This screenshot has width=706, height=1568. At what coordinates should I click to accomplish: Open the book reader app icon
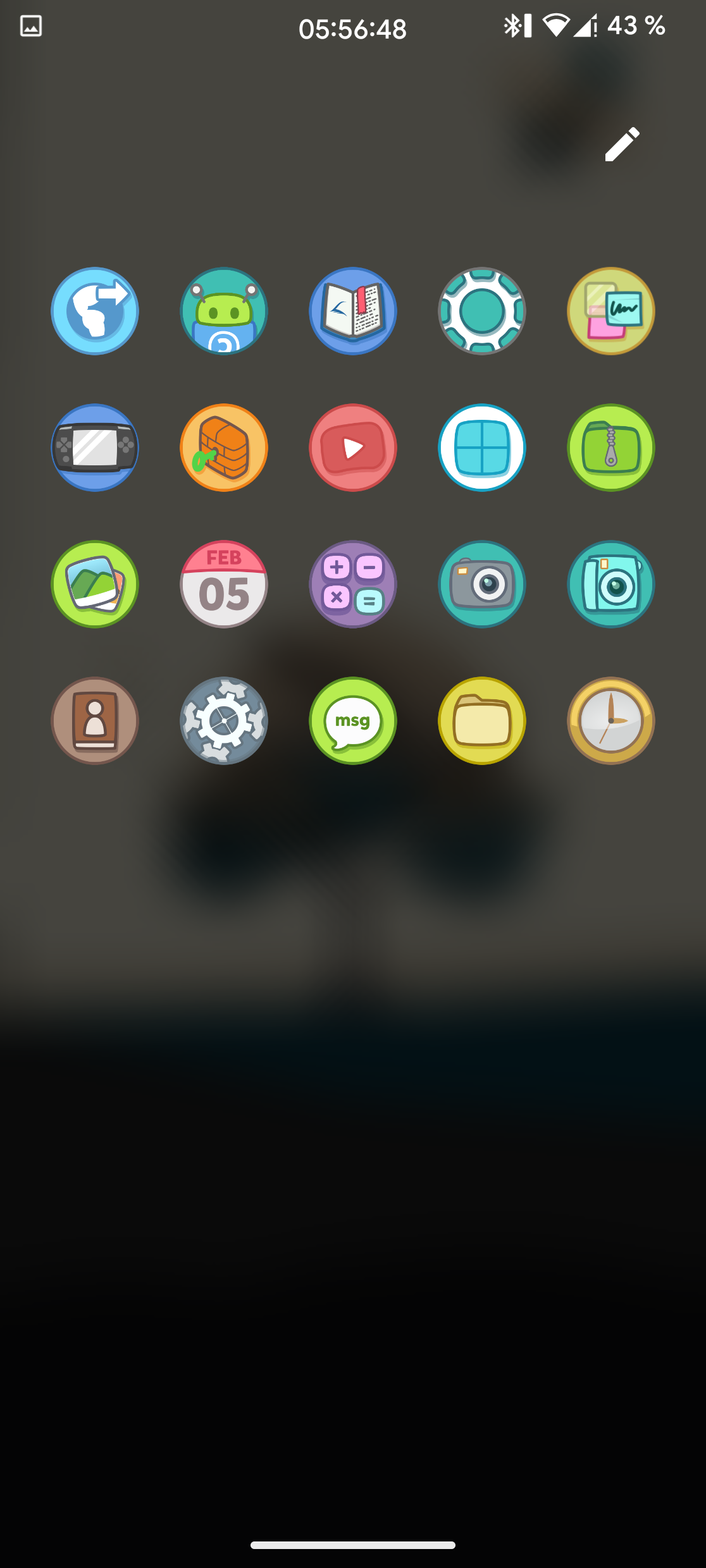(353, 311)
